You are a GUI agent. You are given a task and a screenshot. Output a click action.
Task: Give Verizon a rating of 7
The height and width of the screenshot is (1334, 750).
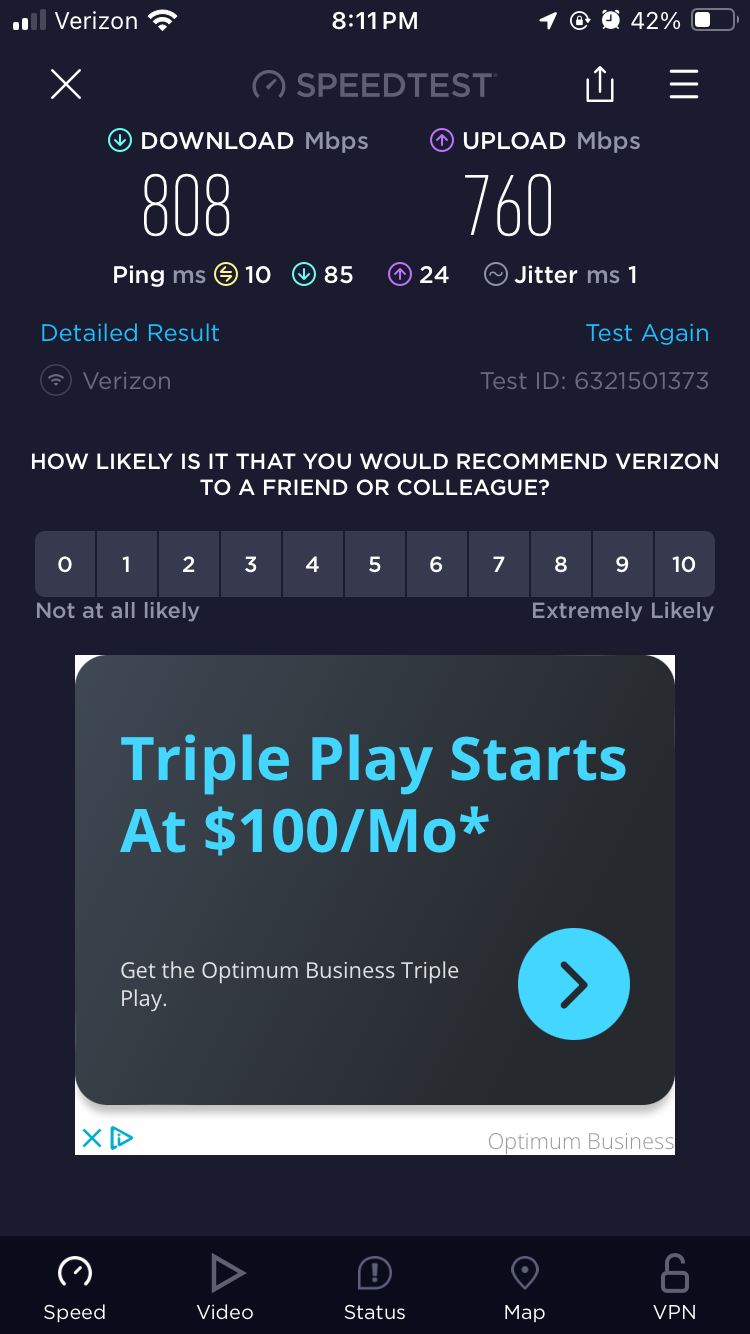(x=498, y=564)
